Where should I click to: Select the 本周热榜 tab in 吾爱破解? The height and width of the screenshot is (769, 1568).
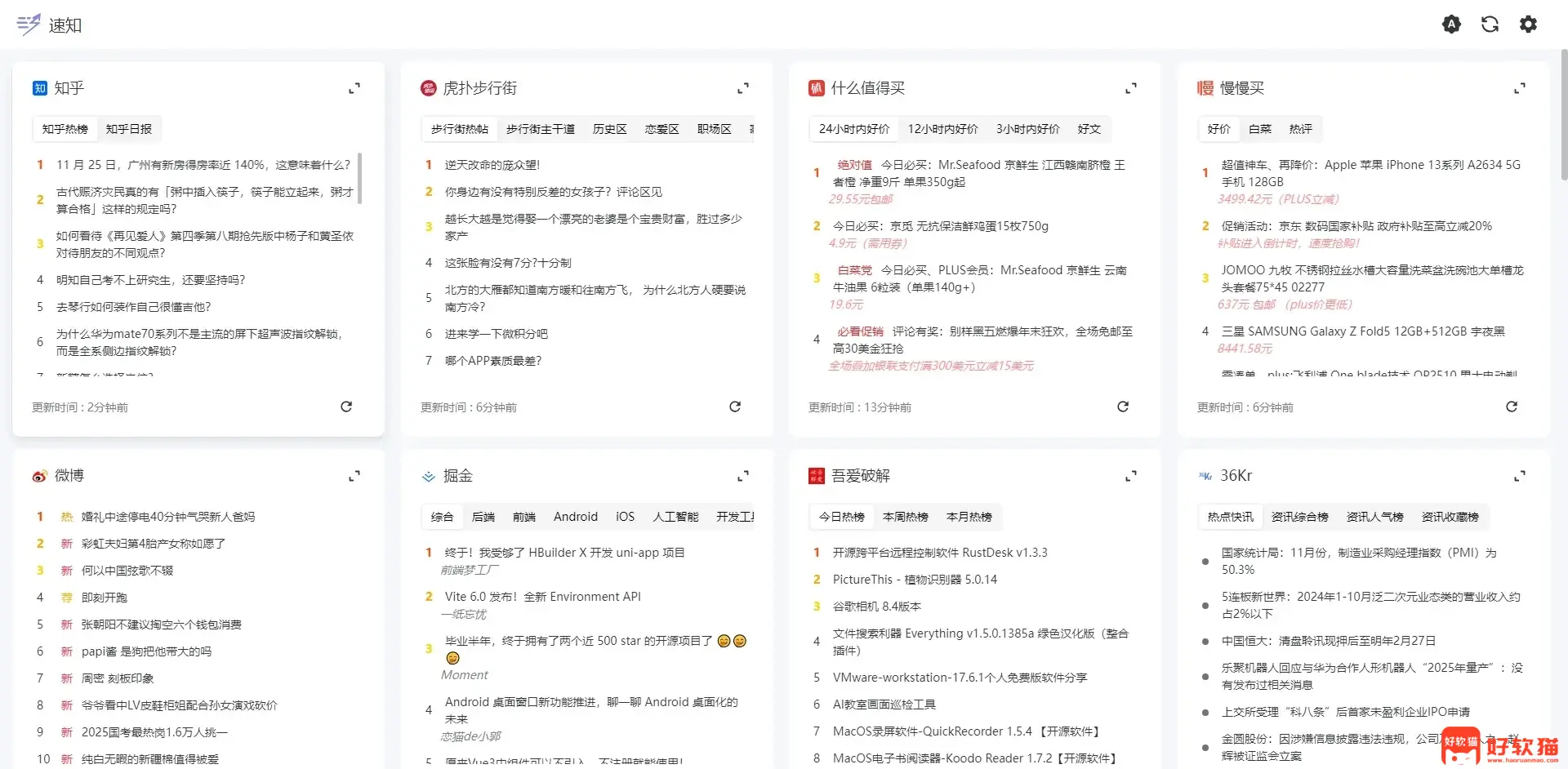click(905, 517)
